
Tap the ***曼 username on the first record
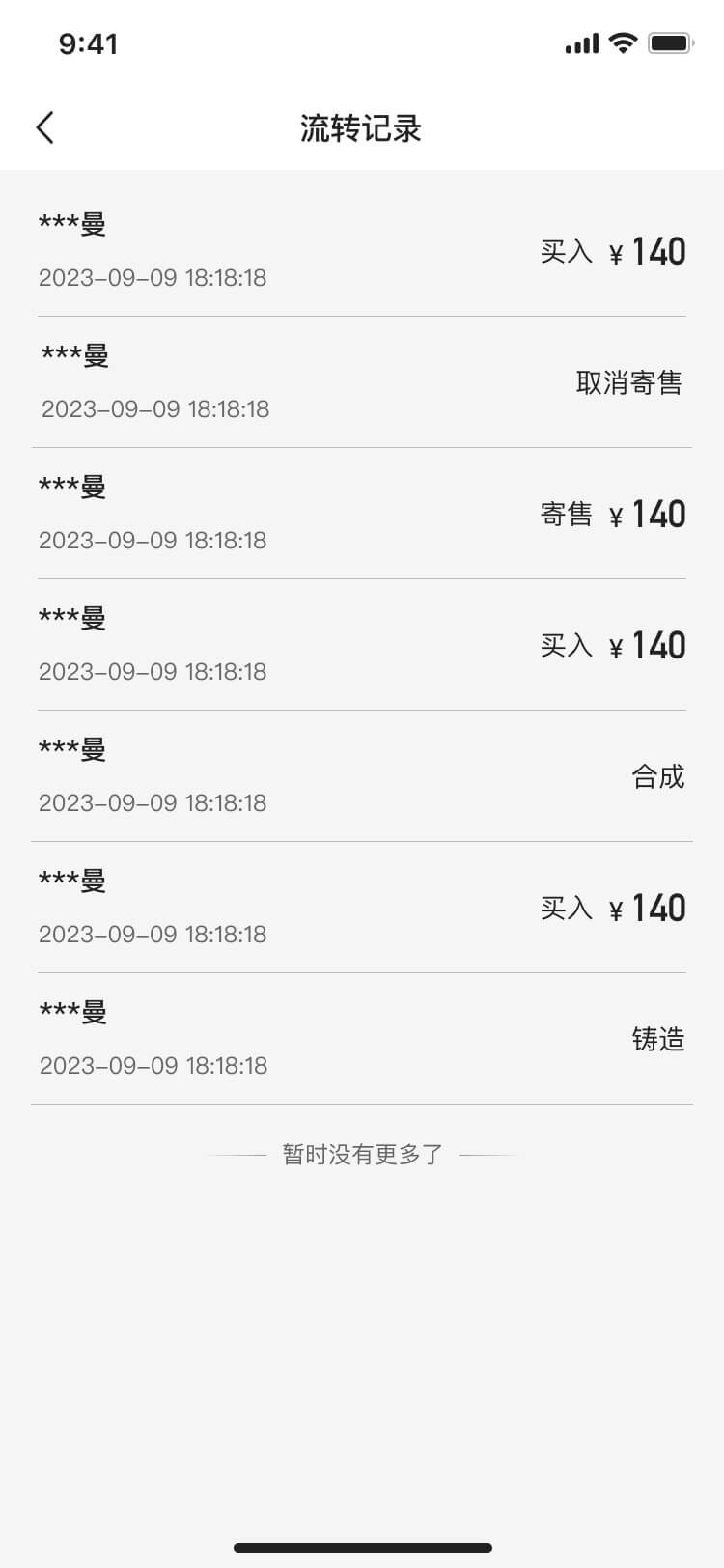[71, 221]
